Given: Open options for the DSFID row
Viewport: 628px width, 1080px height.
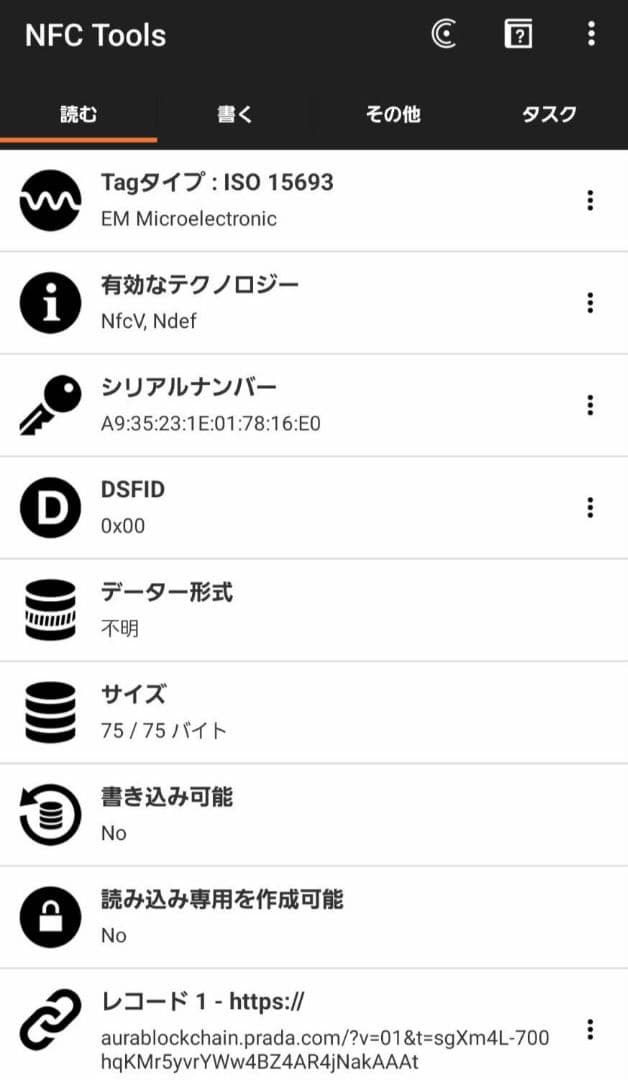Looking at the screenshot, I should pyautogui.click(x=590, y=507).
